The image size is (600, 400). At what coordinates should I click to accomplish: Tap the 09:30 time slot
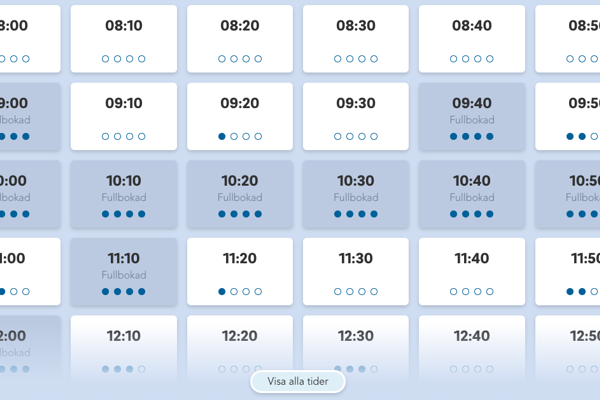click(x=356, y=116)
